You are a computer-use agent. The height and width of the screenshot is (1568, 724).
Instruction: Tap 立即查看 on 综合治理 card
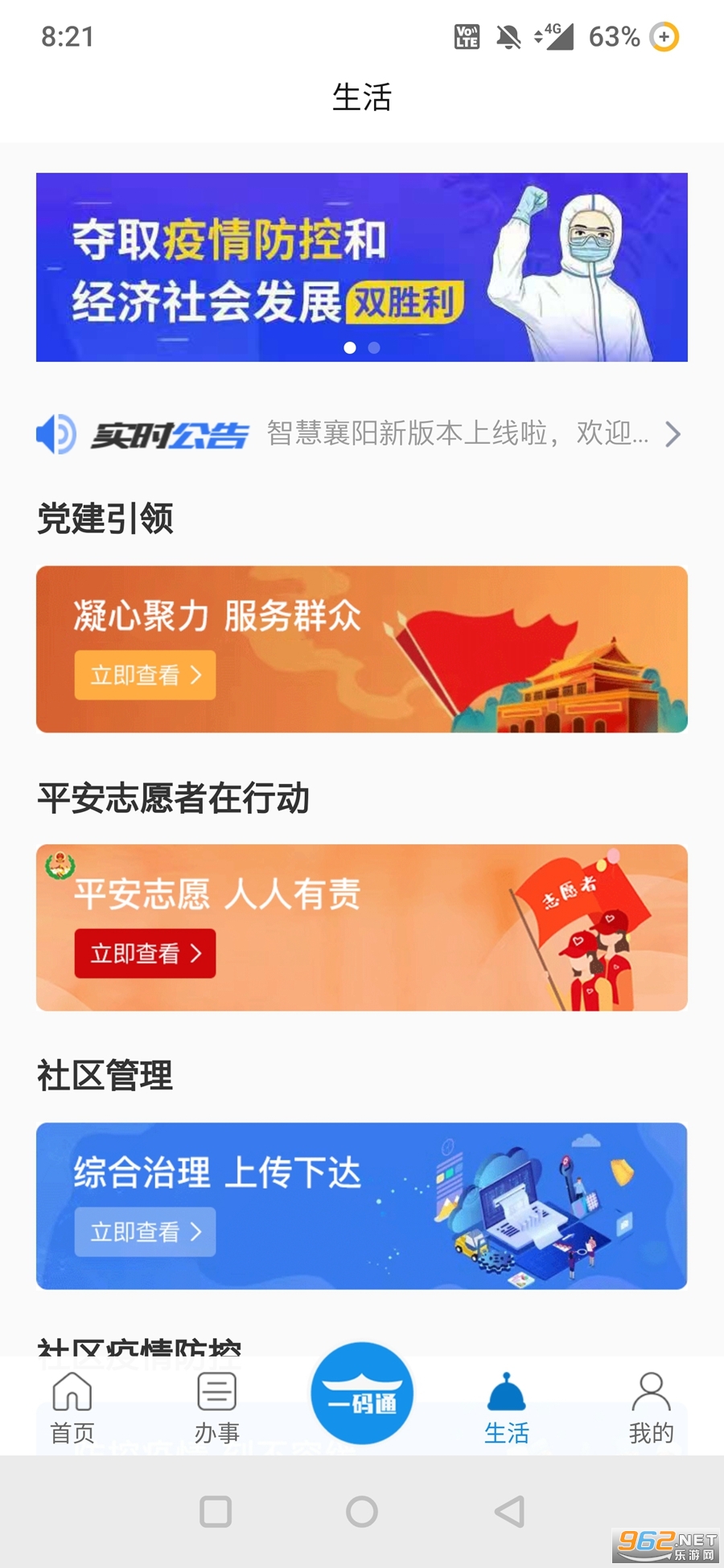click(145, 1232)
